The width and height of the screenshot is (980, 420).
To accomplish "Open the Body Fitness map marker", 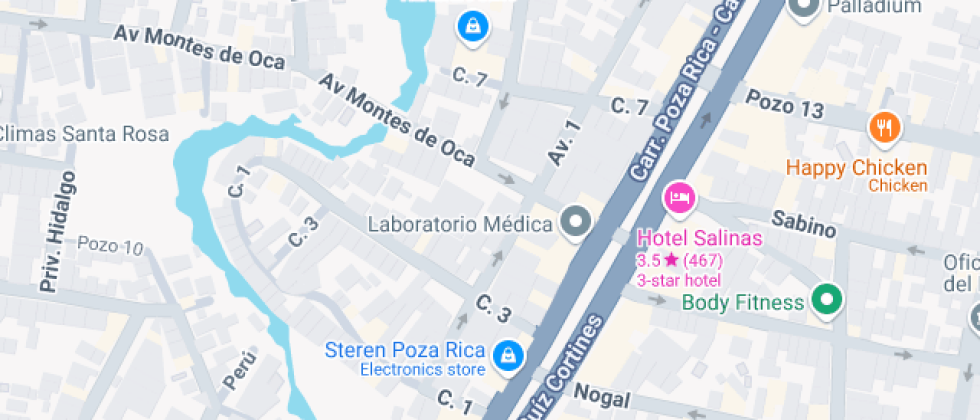I will (x=828, y=301).
